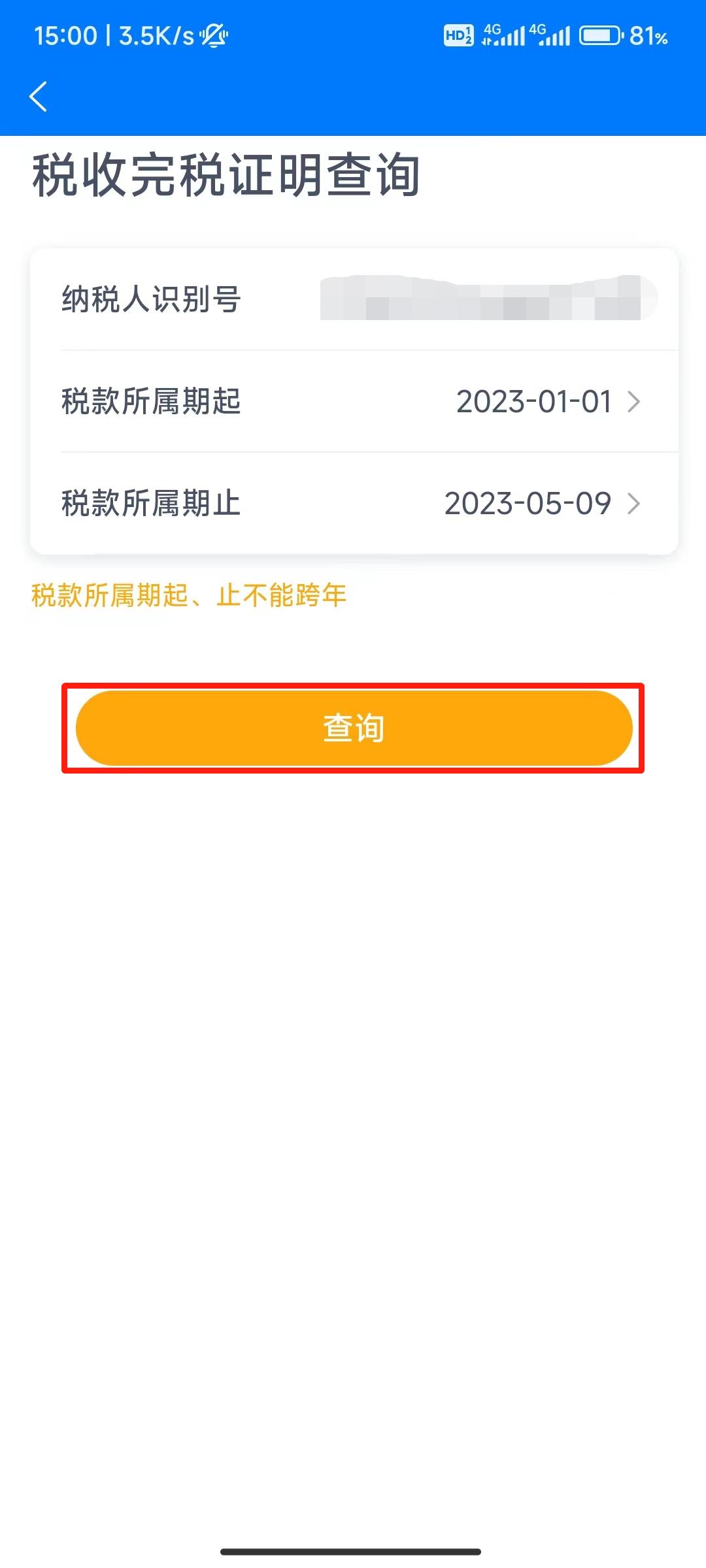Tap the 查询 query button
Image resolution: width=706 pixels, height=1568 pixels.
tap(353, 728)
